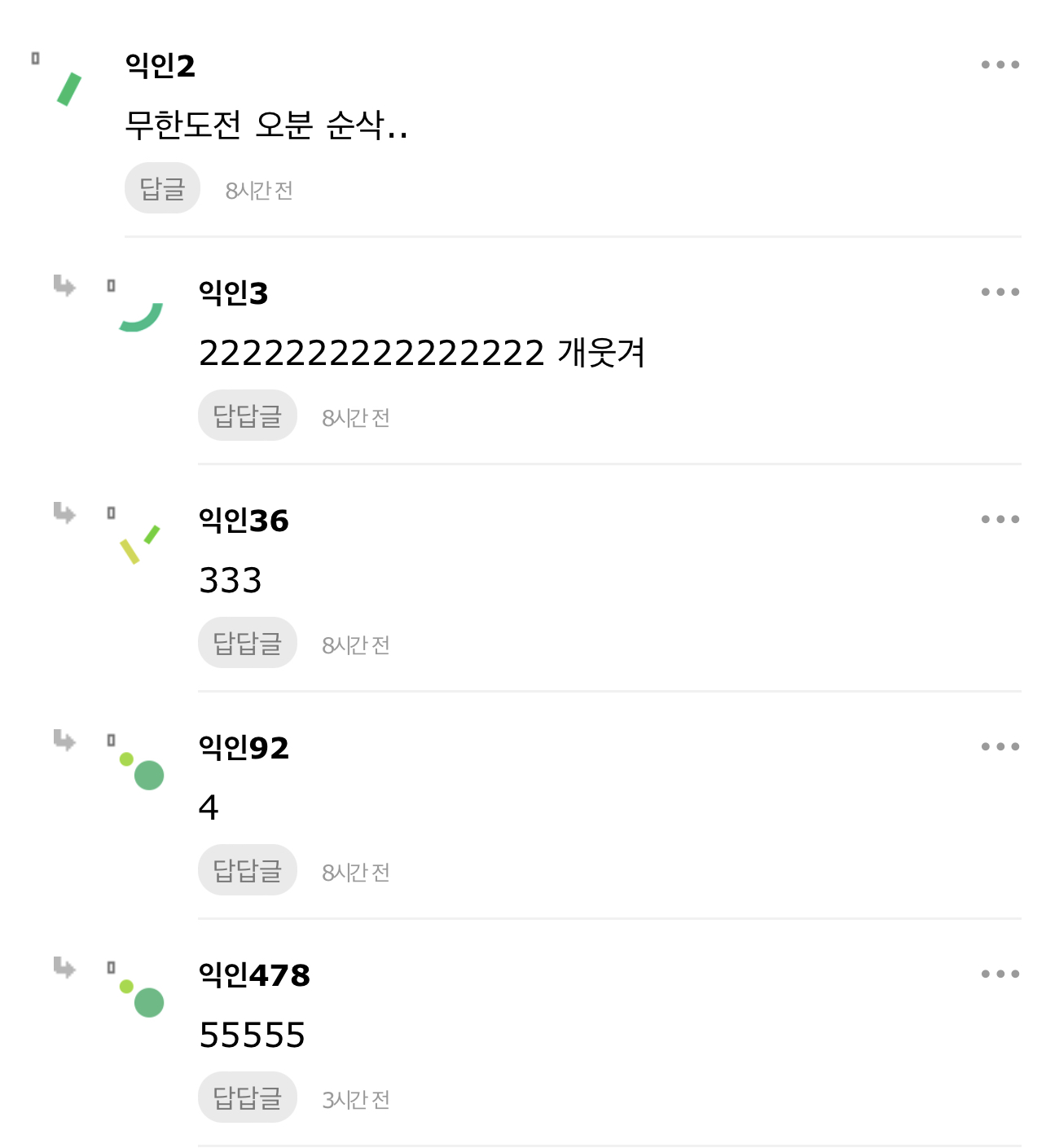Viewport: 1046px width, 1148px height.
Task: Select the username 익인92
Action: (x=246, y=748)
